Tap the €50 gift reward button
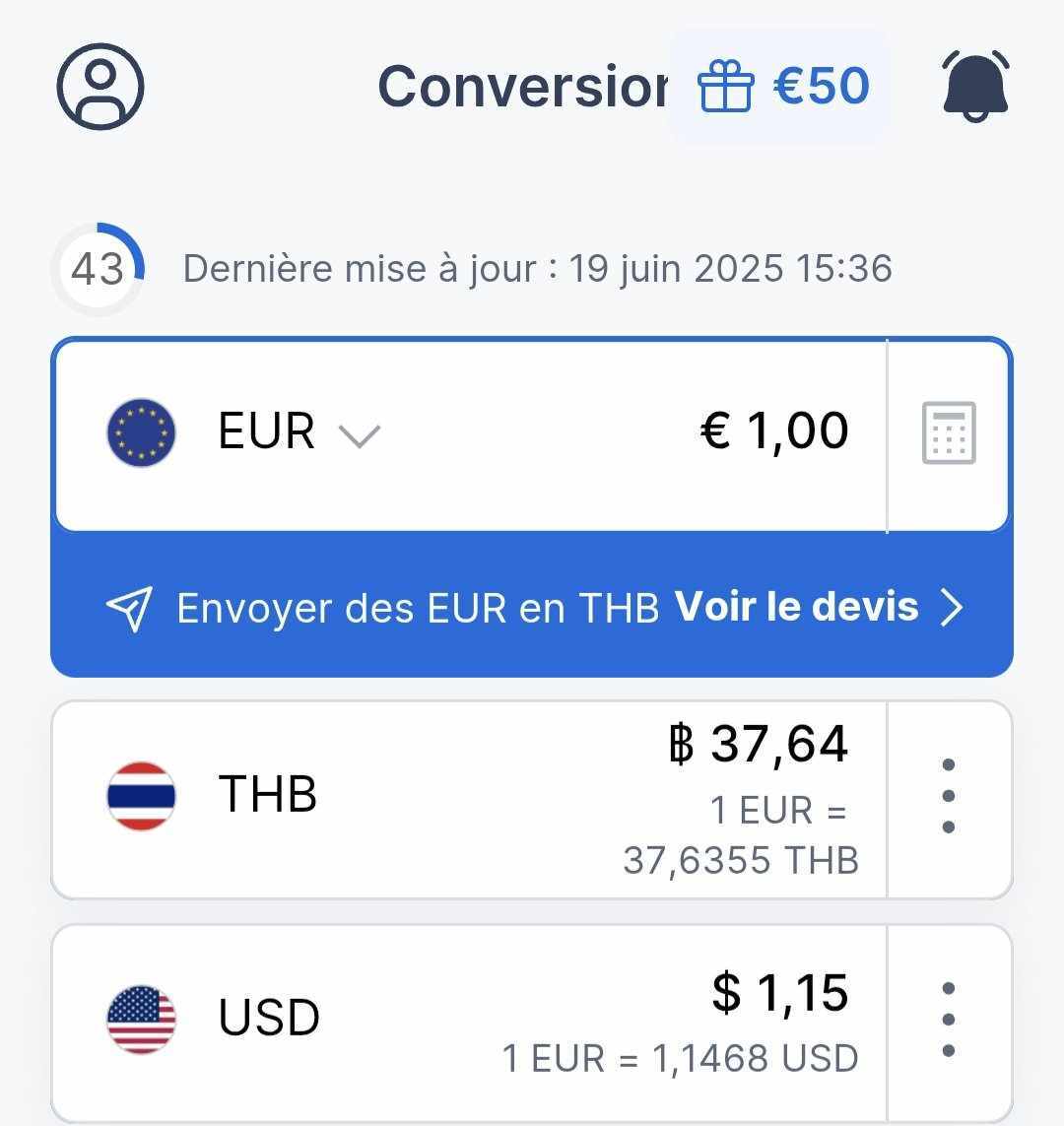 782,87
